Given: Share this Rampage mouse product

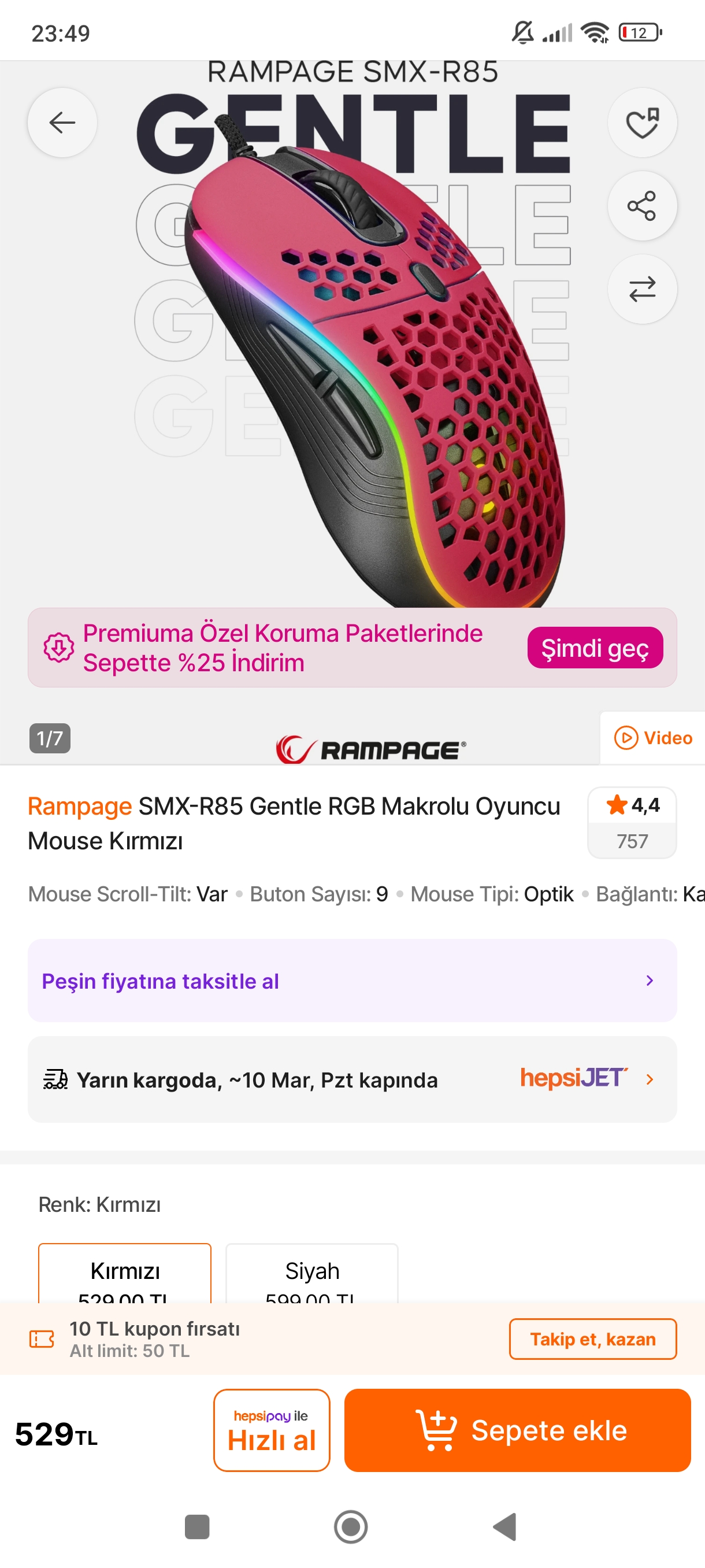Looking at the screenshot, I should (642, 206).
